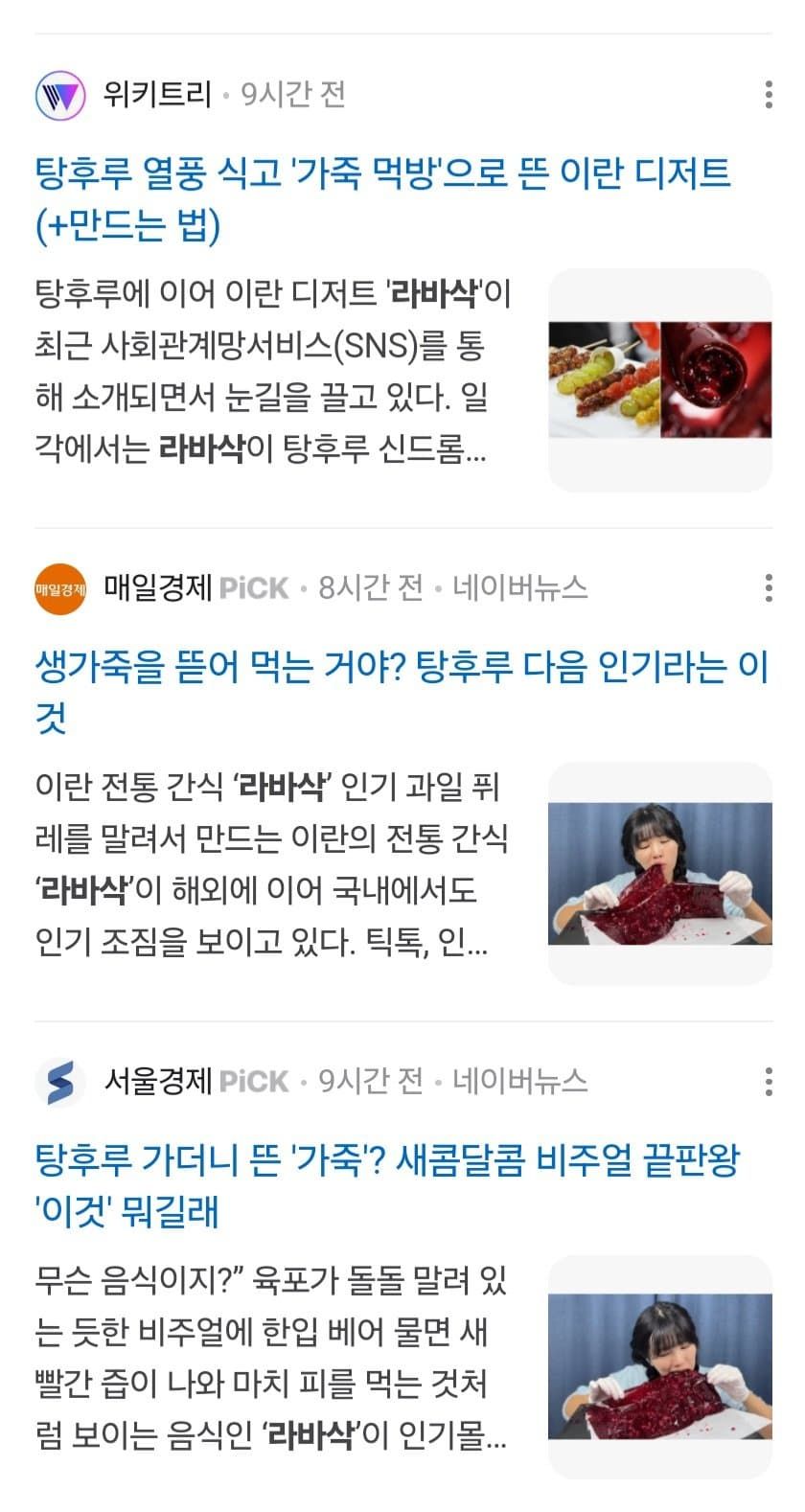Open the 서울경제 publisher page
This screenshot has width=805, height=1512.
pyautogui.click(x=157, y=1081)
